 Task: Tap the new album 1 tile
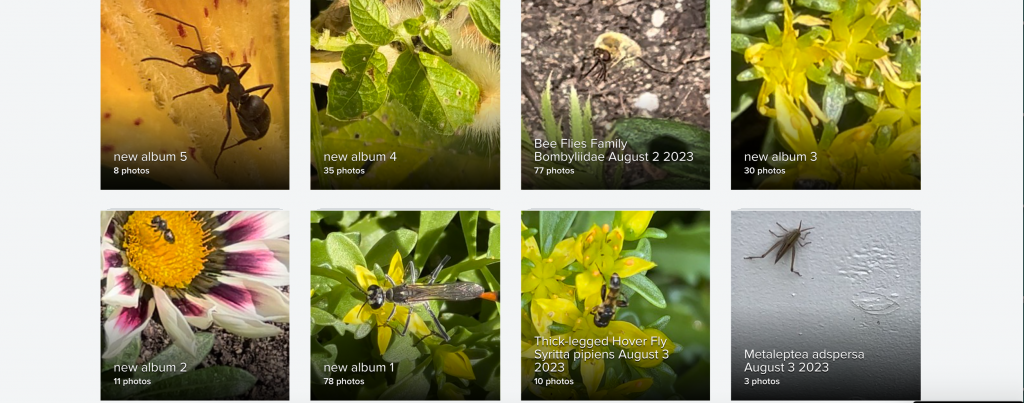coord(405,305)
